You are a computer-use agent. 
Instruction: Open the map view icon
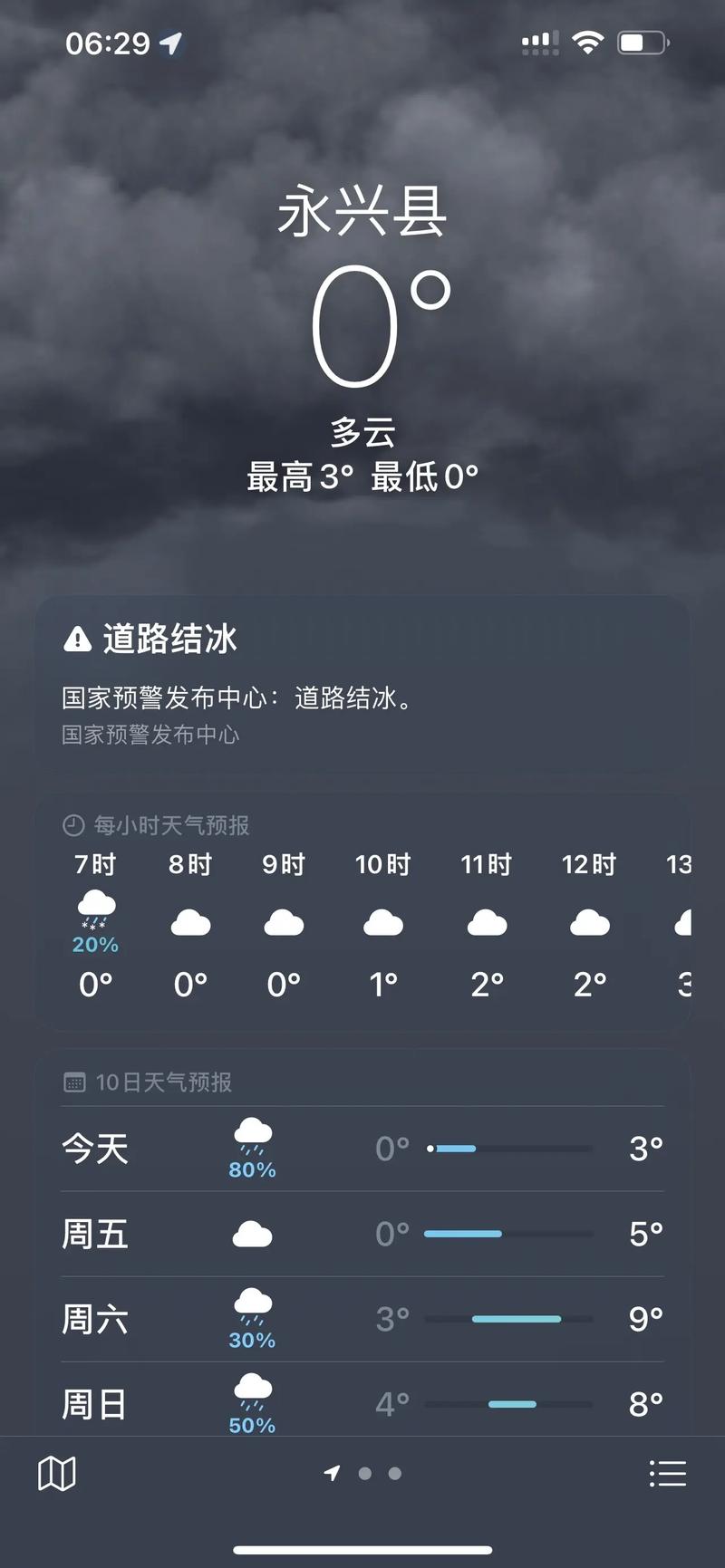tap(56, 1472)
